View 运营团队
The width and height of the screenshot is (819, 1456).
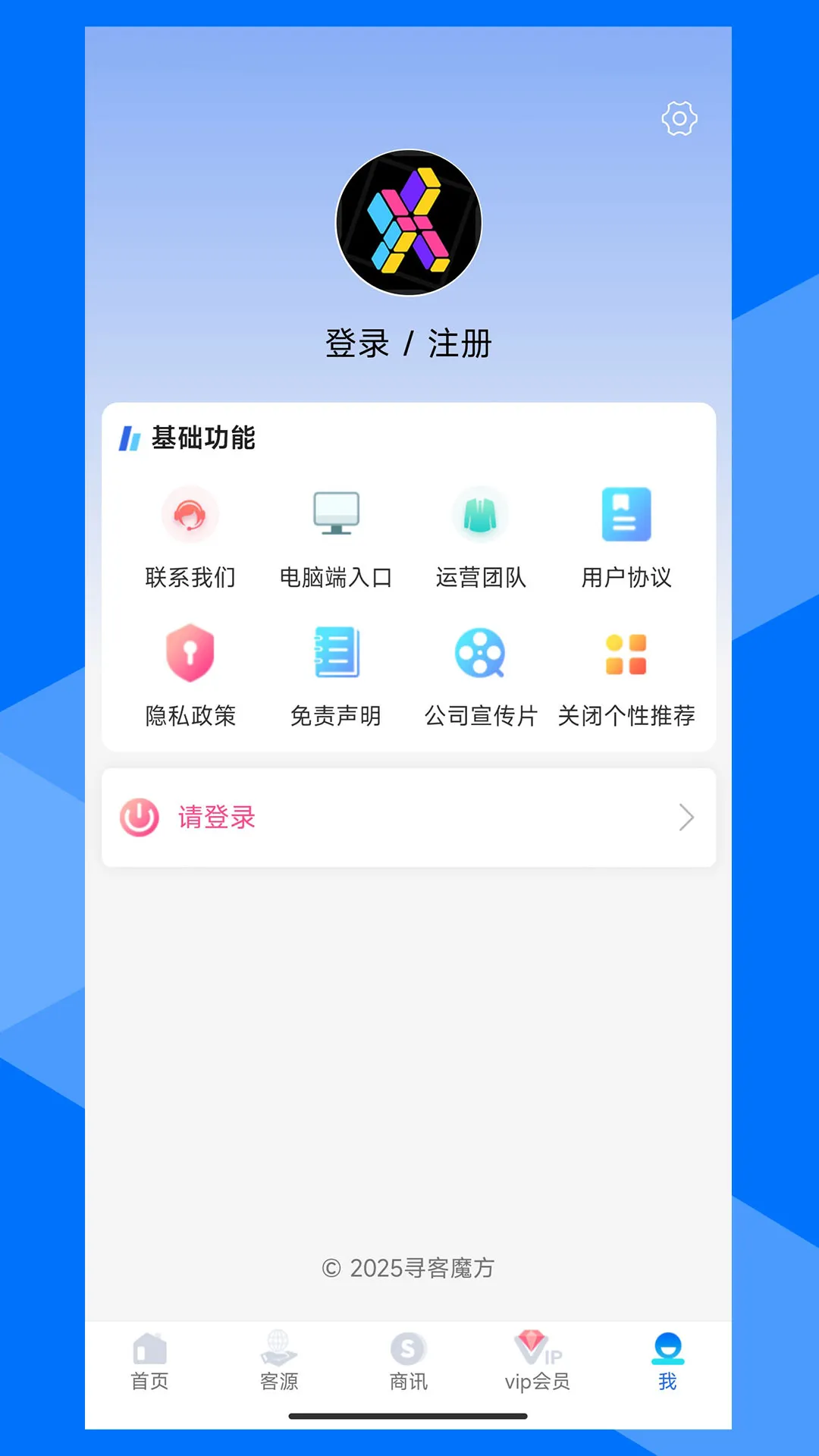(x=481, y=535)
